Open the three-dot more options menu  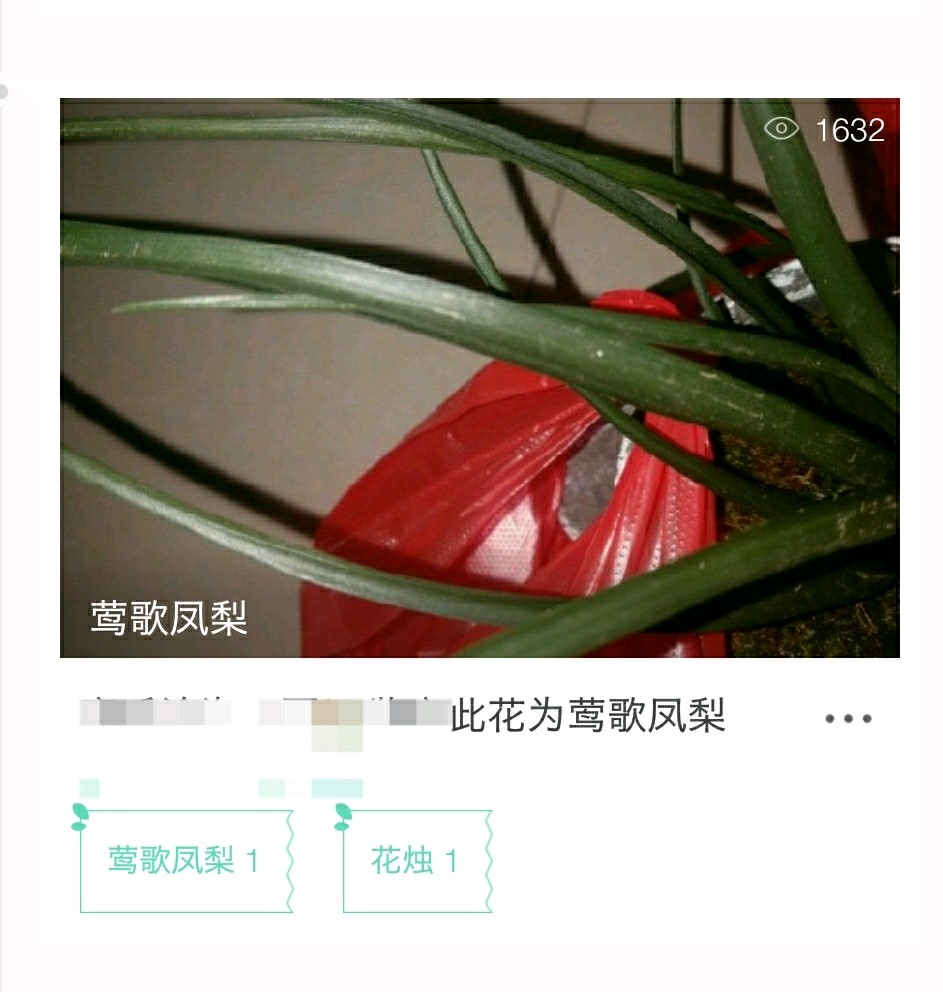848,718
